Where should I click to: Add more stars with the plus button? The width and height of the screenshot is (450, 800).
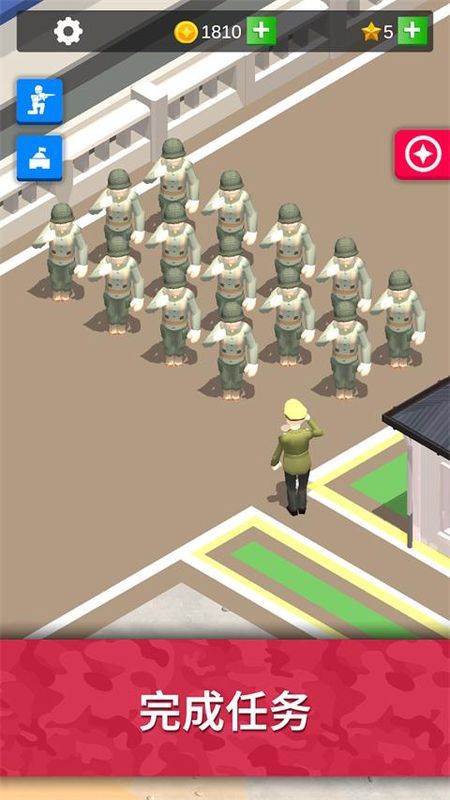pyautogui.click(x=413, y=31)
